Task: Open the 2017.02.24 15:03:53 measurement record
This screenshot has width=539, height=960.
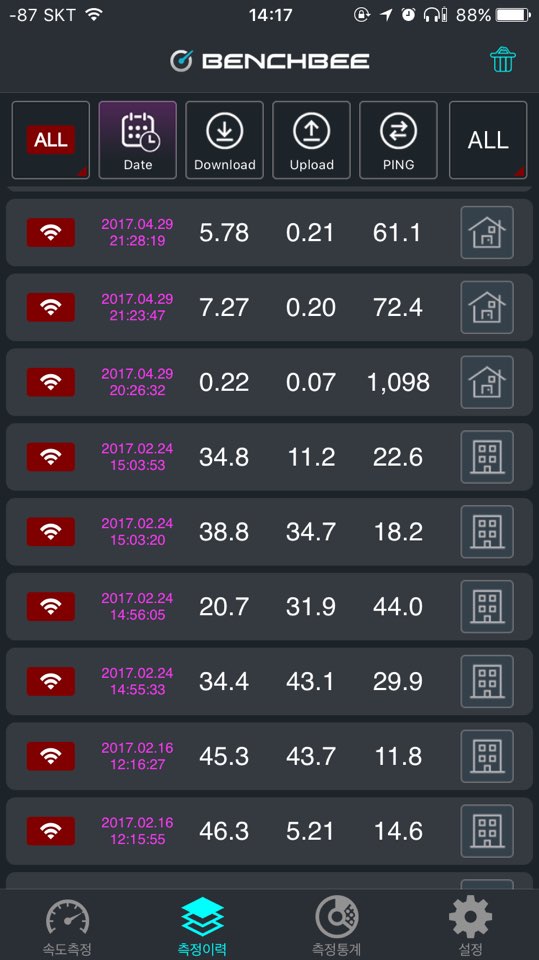Action: (270, 457)
